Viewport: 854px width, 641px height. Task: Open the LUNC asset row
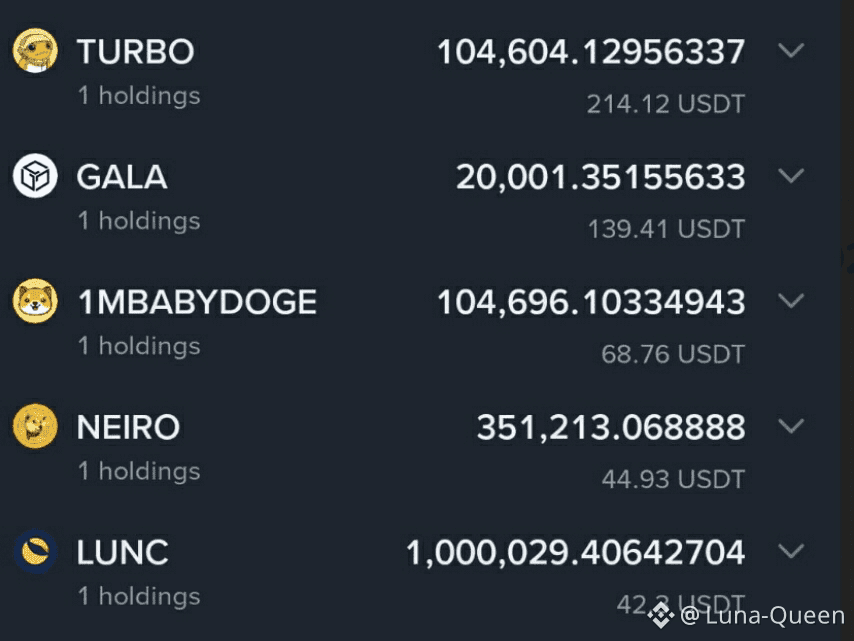(419, 574)
